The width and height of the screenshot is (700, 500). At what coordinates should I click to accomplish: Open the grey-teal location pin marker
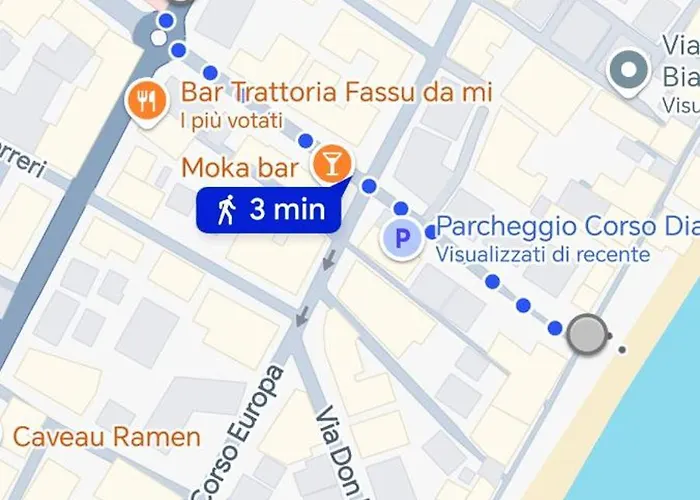tap(629, 71)
